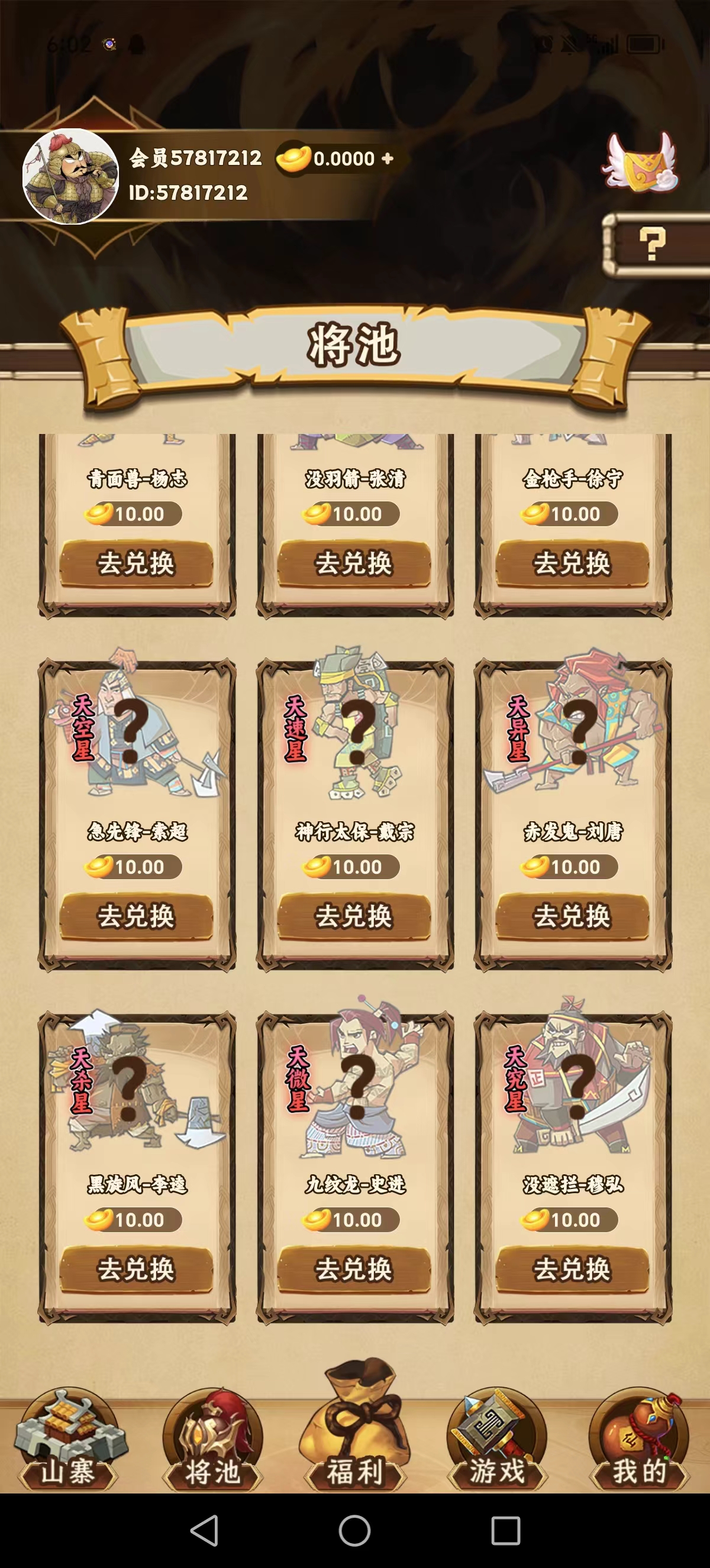
Task: Open the winged envelope mail icon
Action: point(640,162)
